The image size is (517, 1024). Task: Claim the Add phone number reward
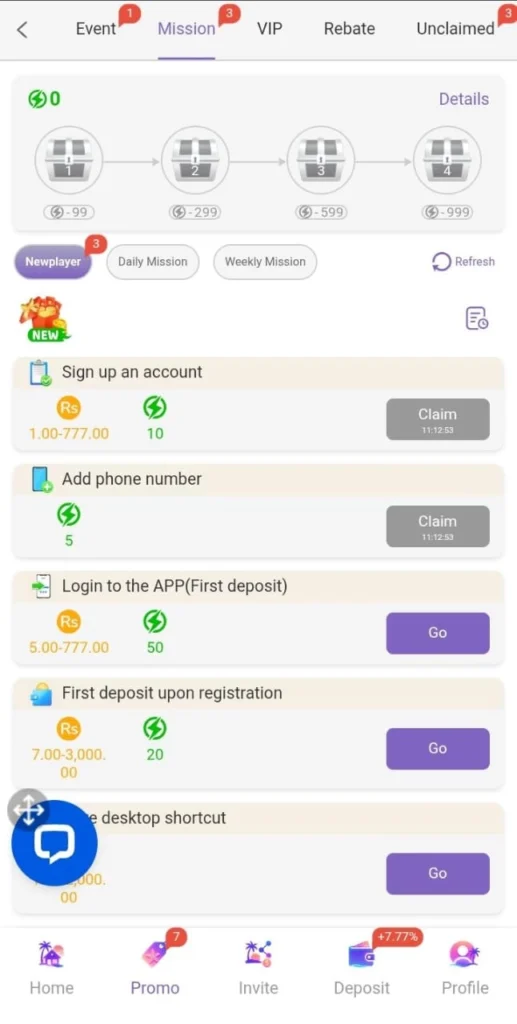point(437,526)
